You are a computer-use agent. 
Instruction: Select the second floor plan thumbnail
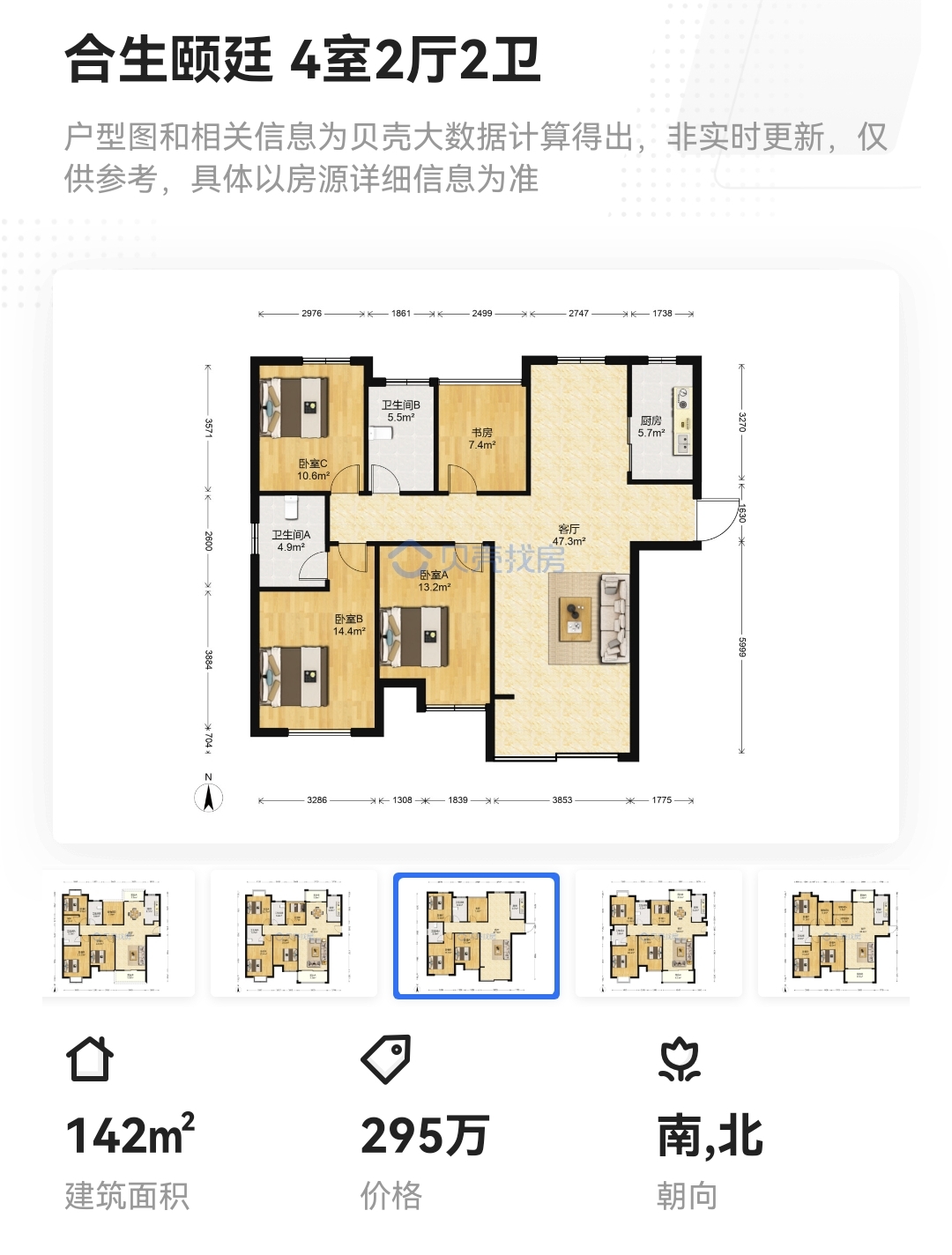pos(294,935)
